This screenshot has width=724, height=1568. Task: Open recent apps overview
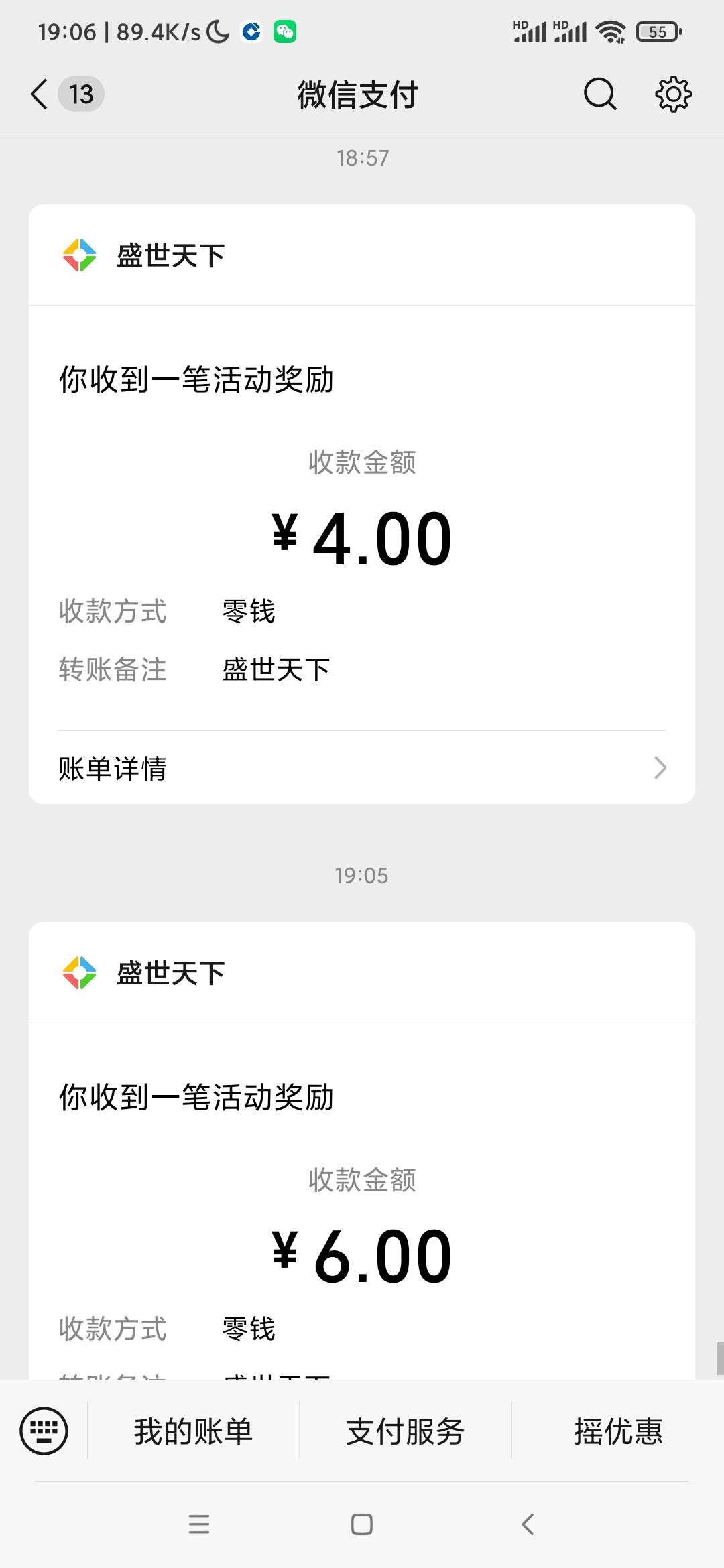199,1524
